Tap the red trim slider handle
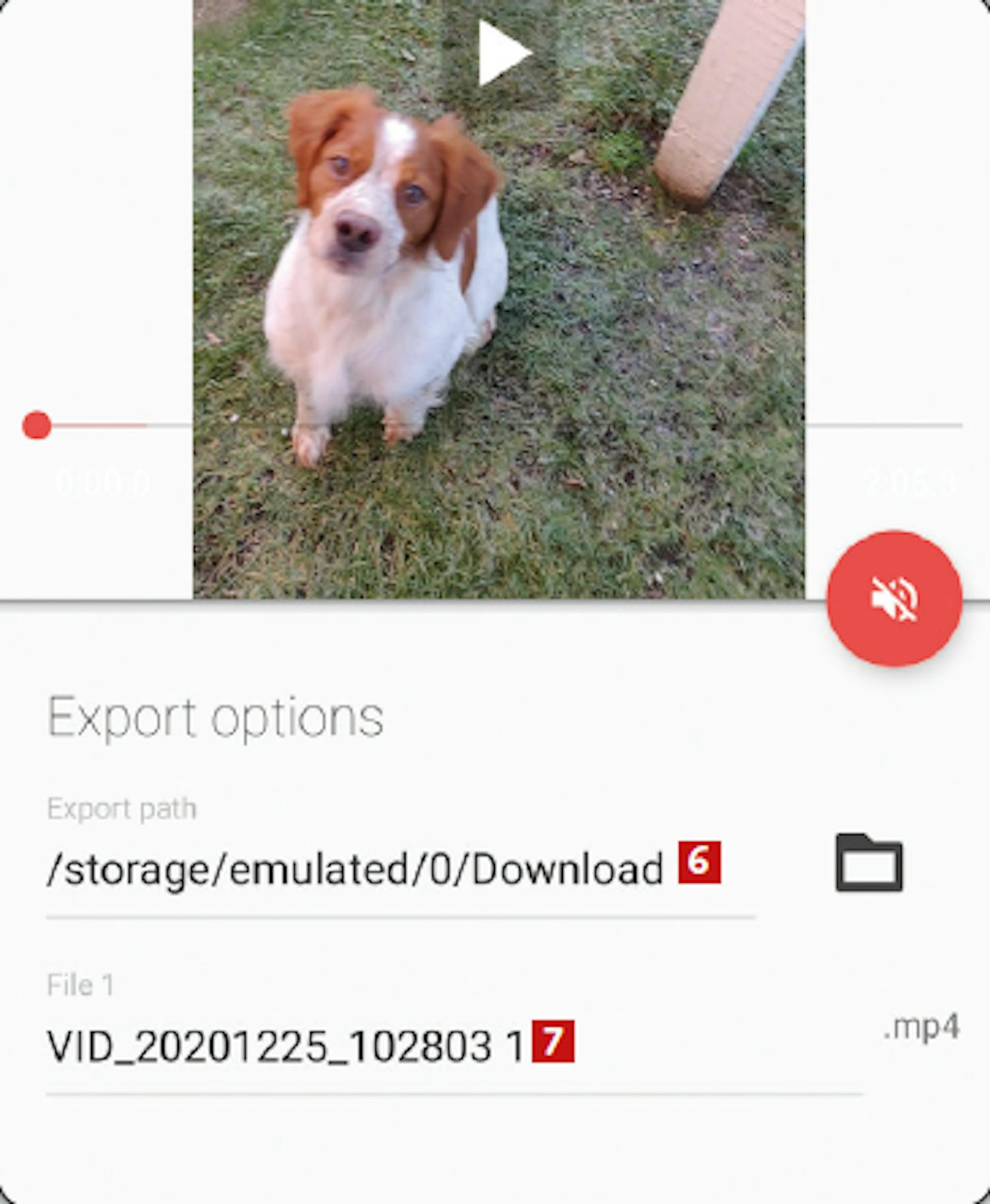This screenshot has width=990, height=1204. pos(37,426)
